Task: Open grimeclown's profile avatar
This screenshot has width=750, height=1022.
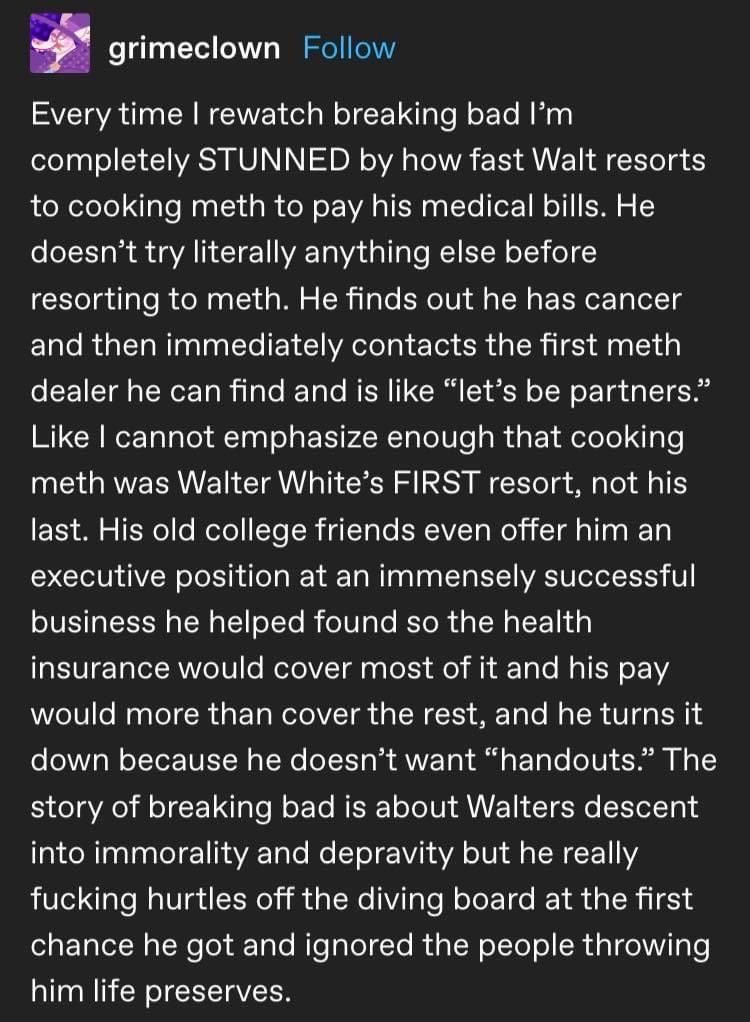Action: (x=61, y=43)
